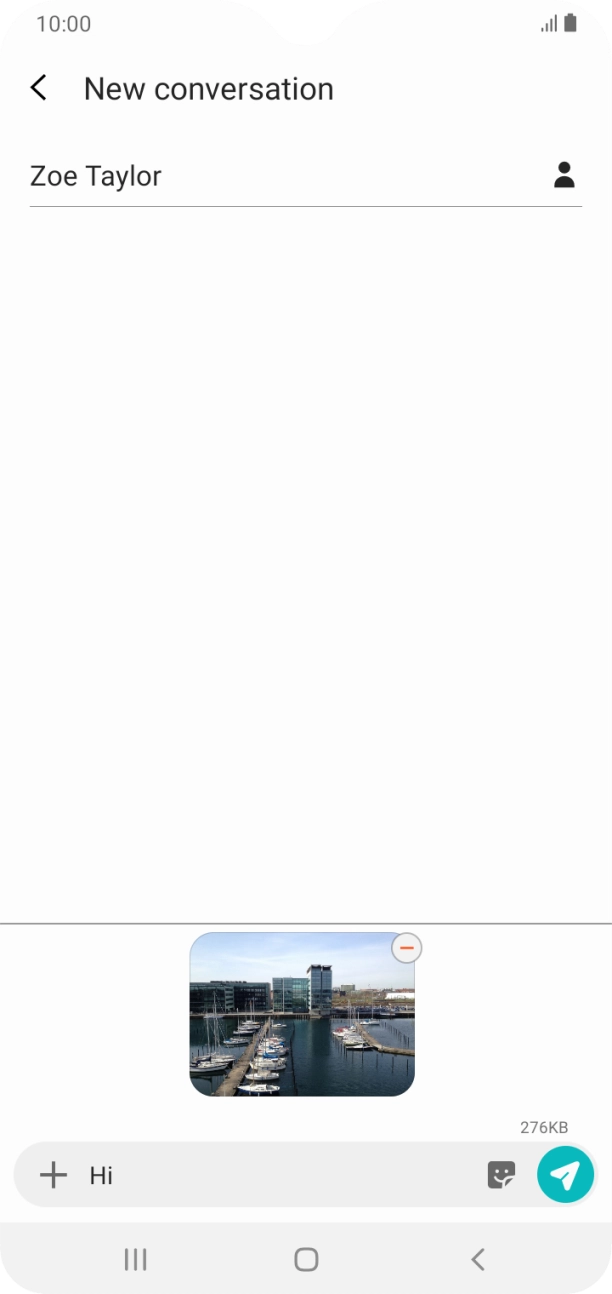This screenshot has height=1294, width=612.
Task: Open the sticker picker
Action: [x=501, y=1175]
